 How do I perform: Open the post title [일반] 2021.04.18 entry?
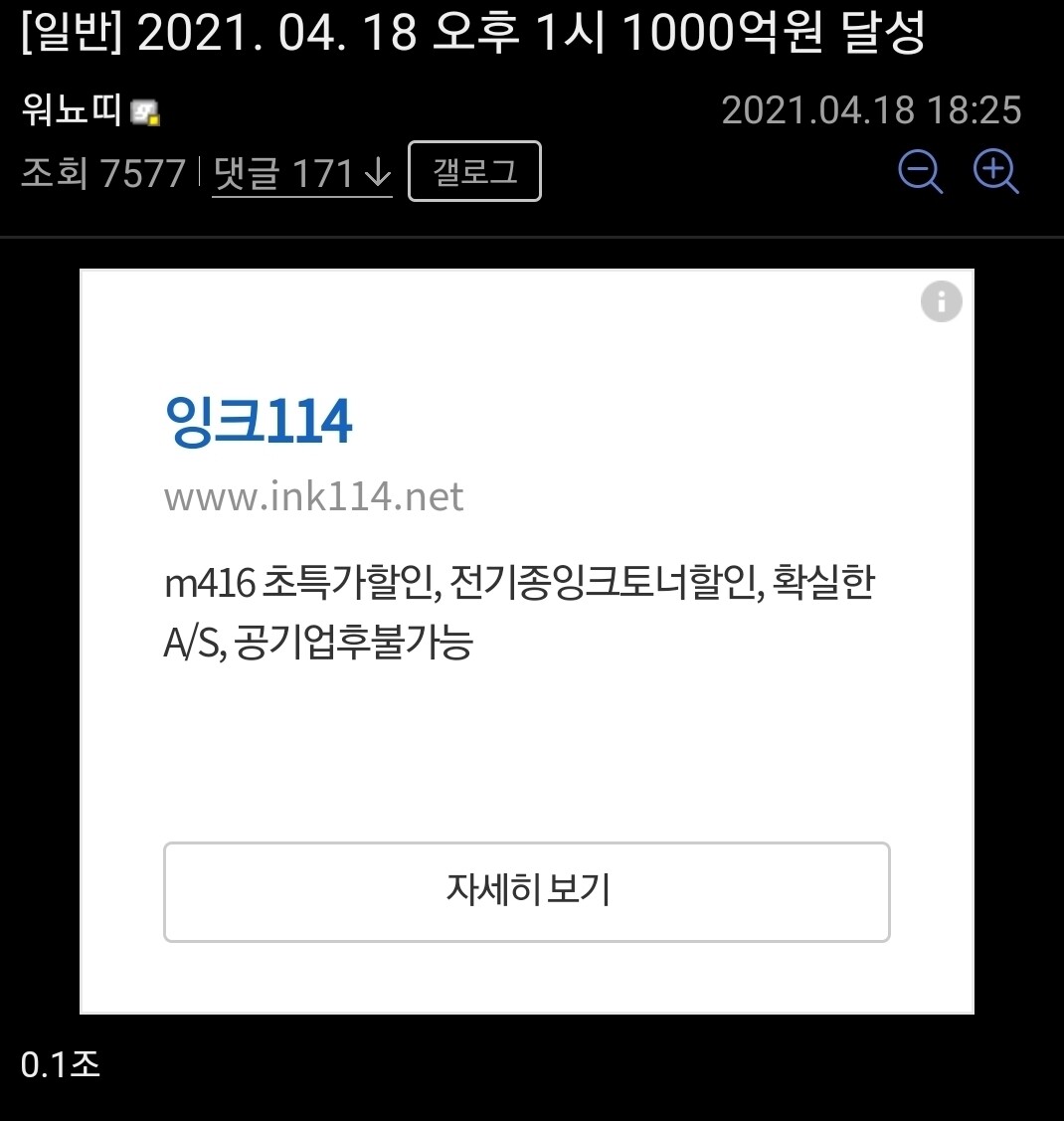point(467,33)
